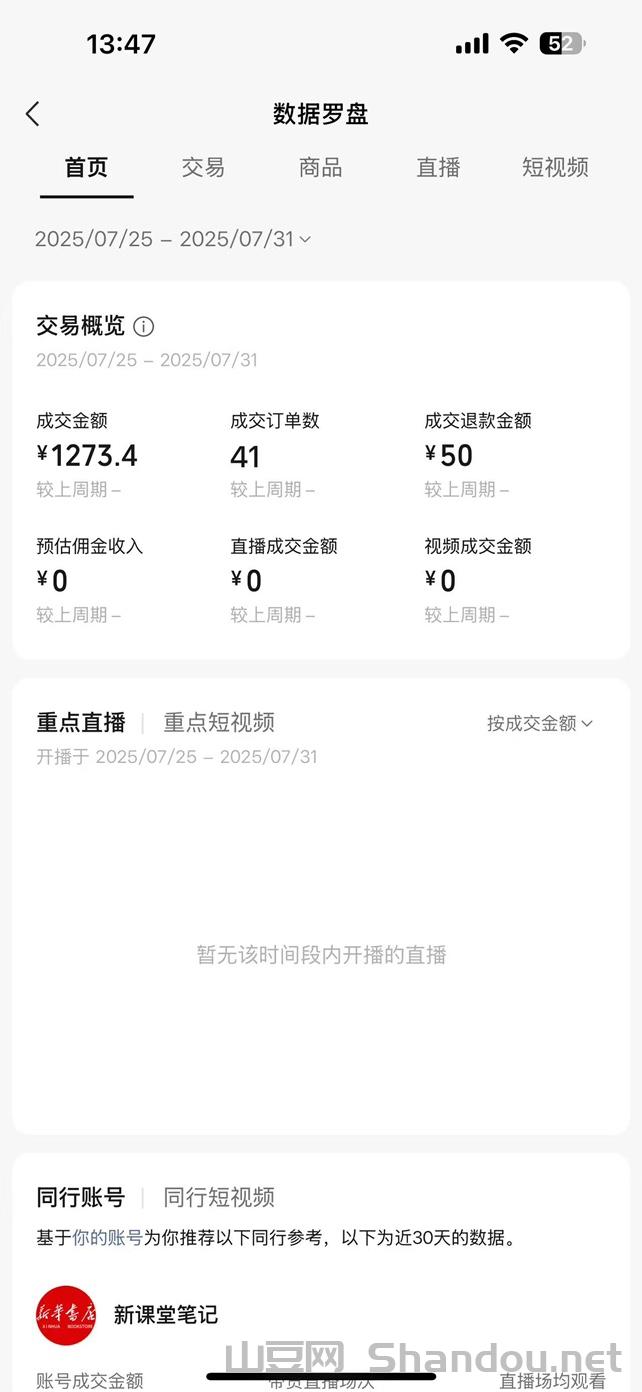
Task: Switch to the 直播 tab
Action: 438,168
